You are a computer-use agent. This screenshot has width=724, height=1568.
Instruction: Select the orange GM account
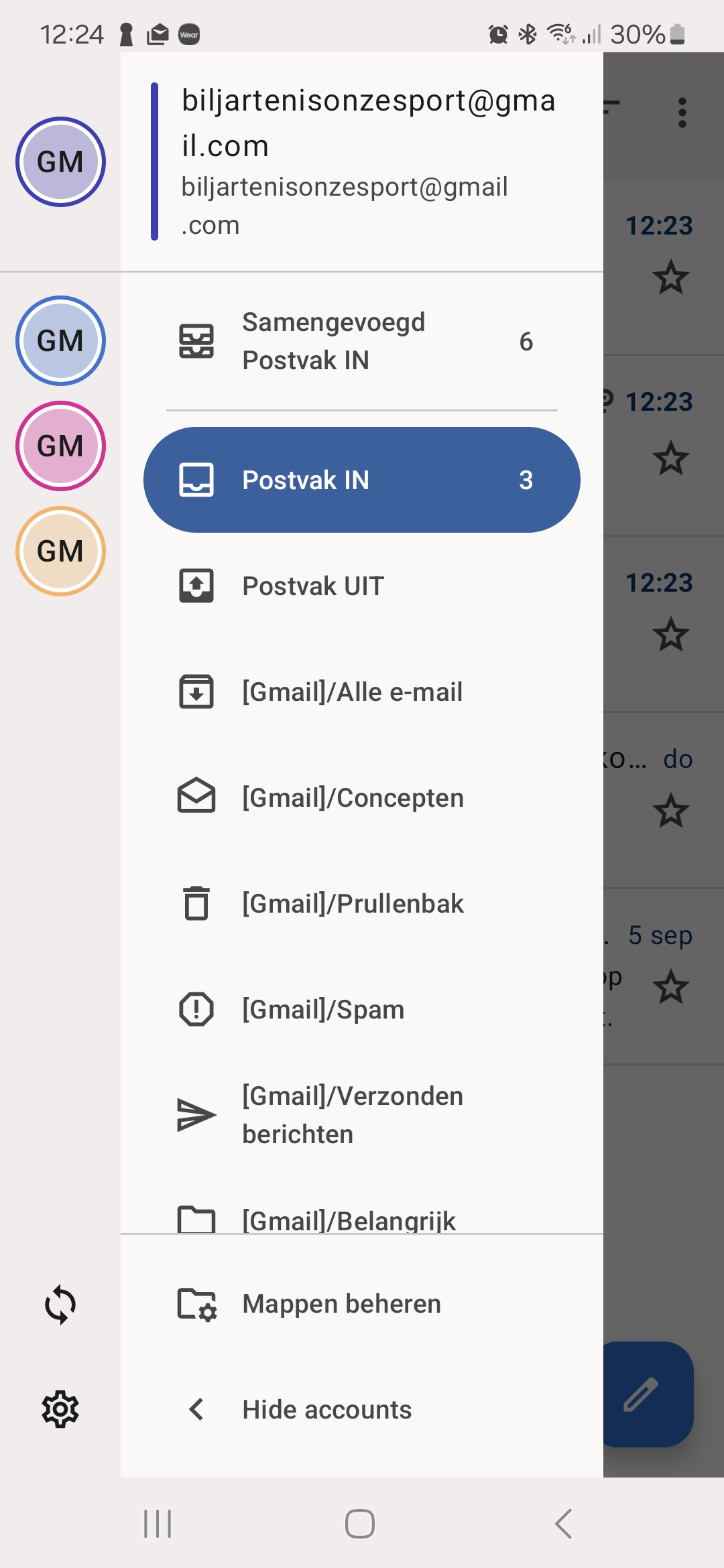[60, 551]
